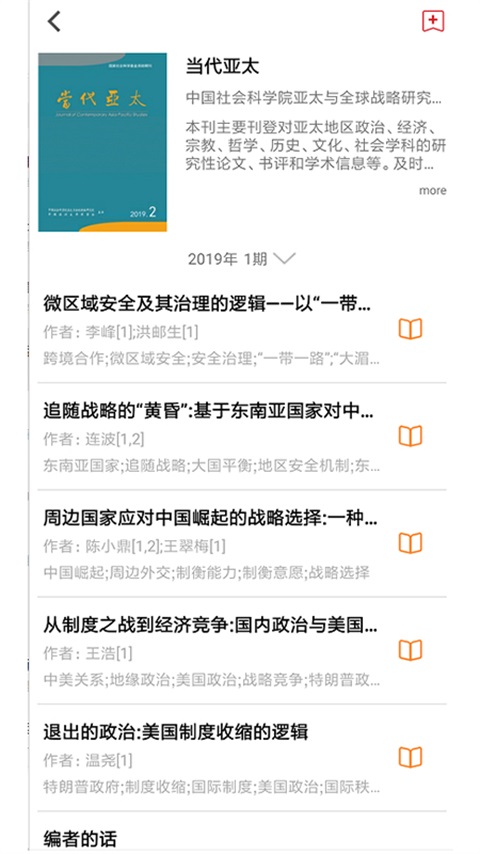Open the article 从制度之战到经济竞争
The image size is (480, 854).
[x=210, y=625]
